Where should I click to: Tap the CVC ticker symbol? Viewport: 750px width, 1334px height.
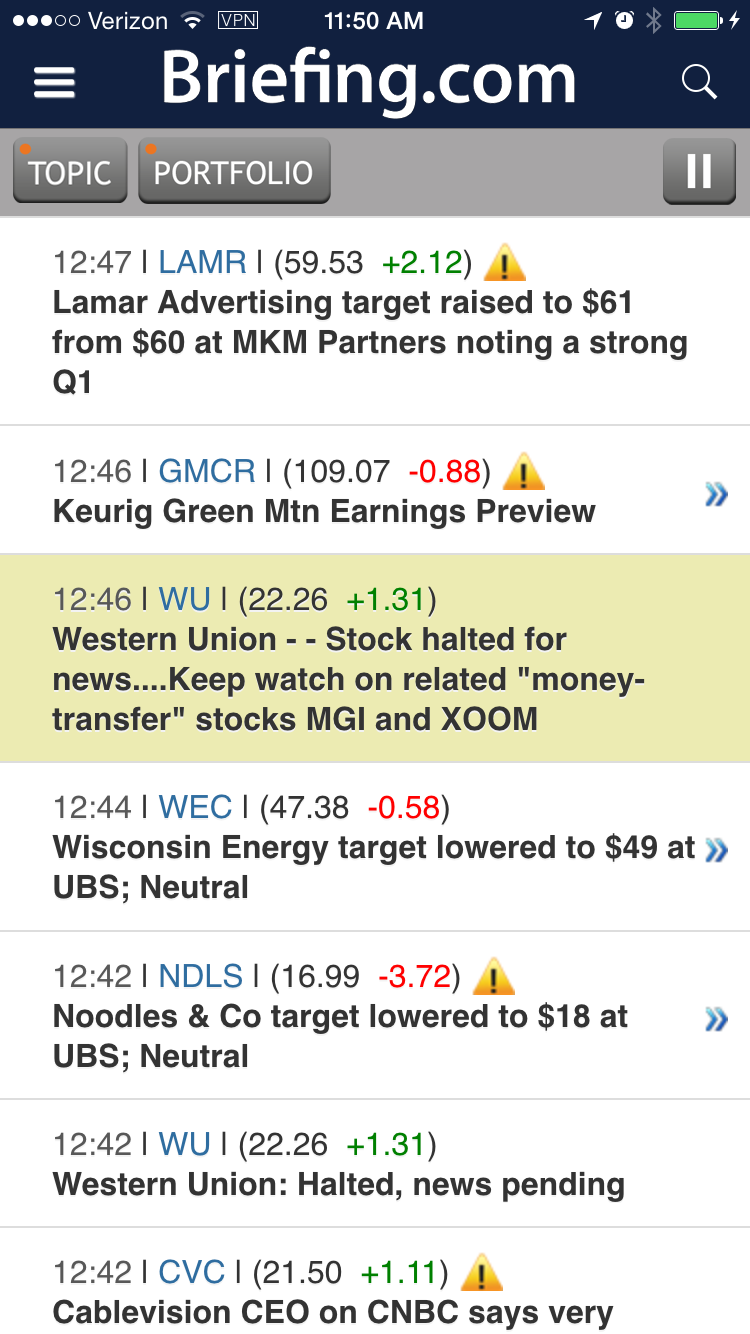(192, 1273)
